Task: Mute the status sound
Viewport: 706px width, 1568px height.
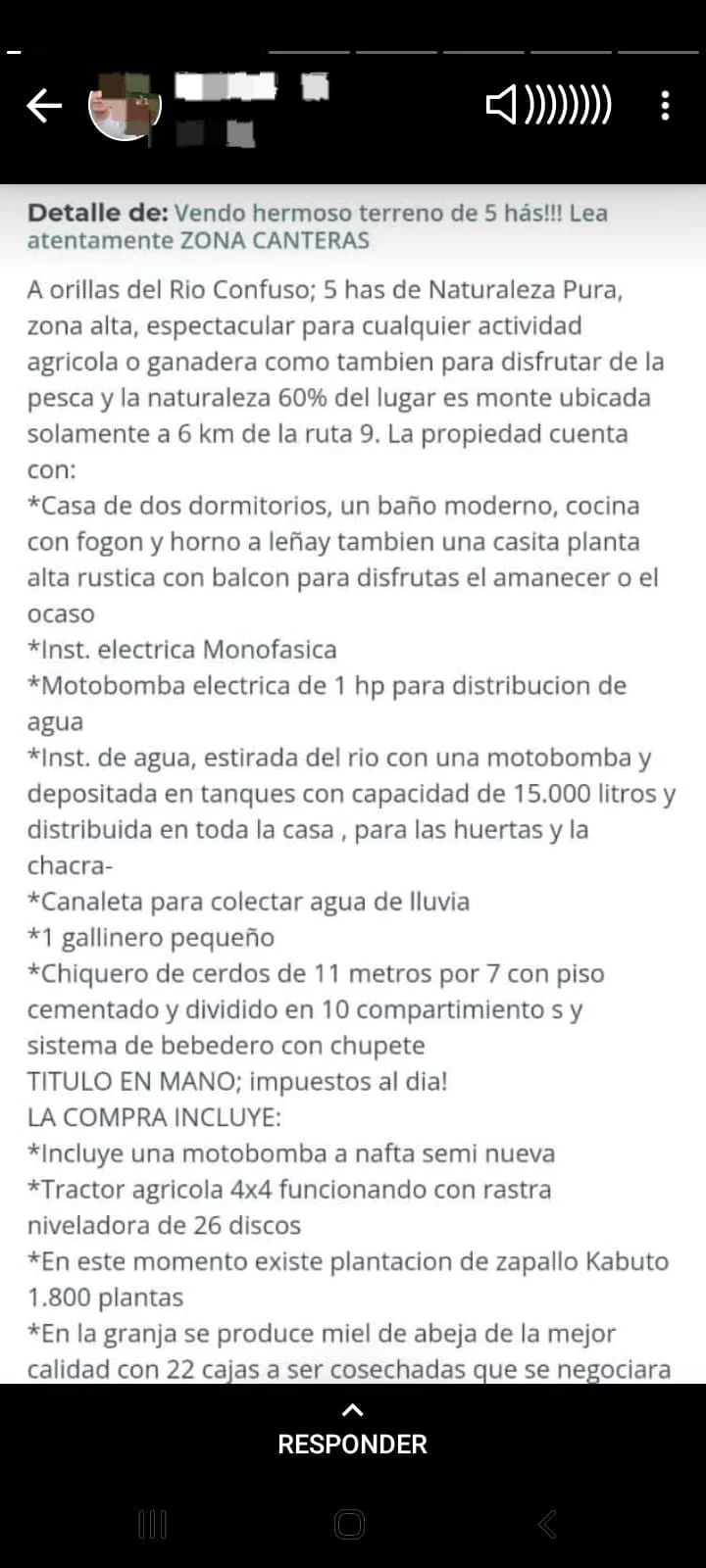Action: 549,105
